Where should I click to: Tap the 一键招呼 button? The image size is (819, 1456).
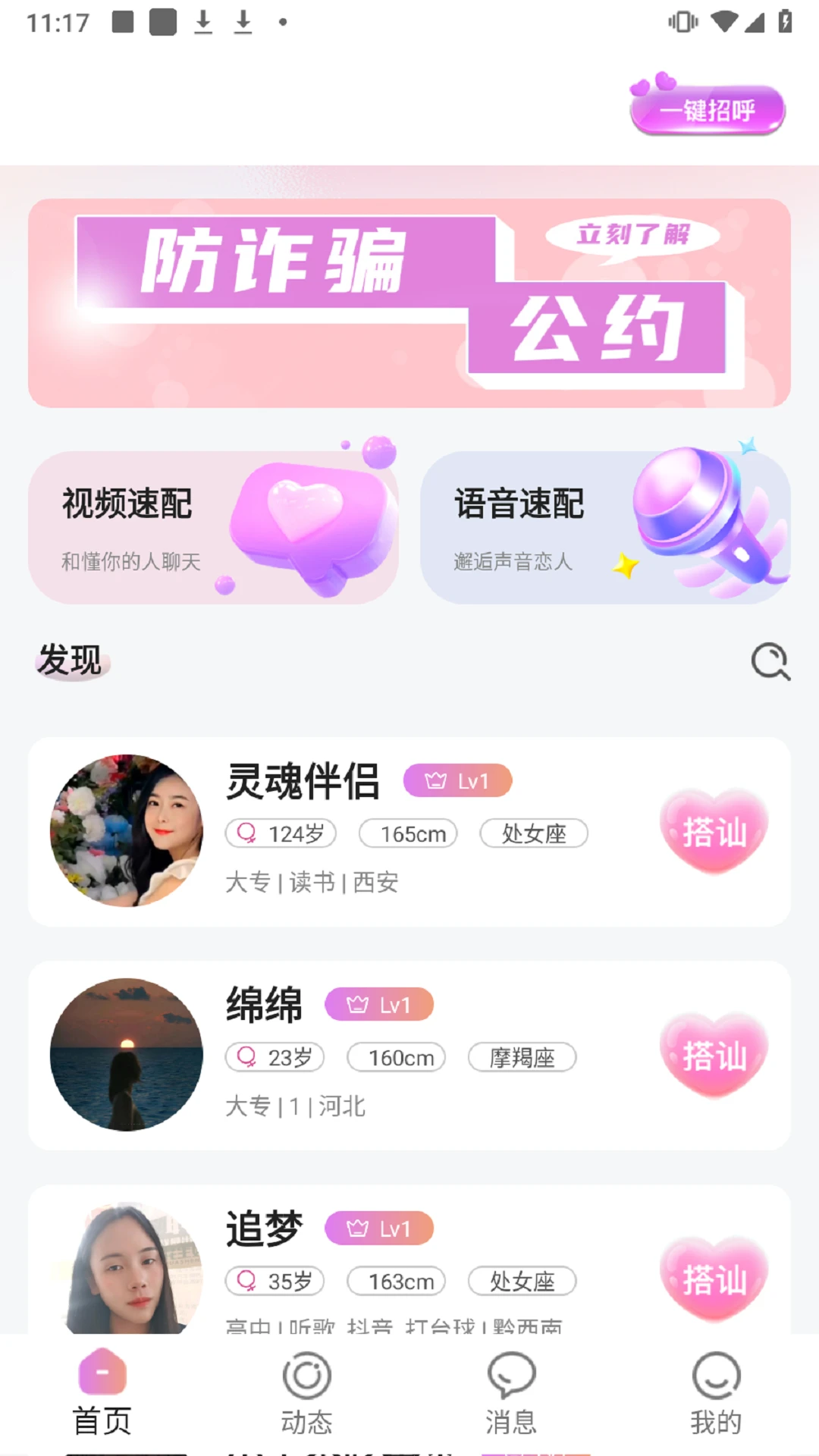point(707,111)
